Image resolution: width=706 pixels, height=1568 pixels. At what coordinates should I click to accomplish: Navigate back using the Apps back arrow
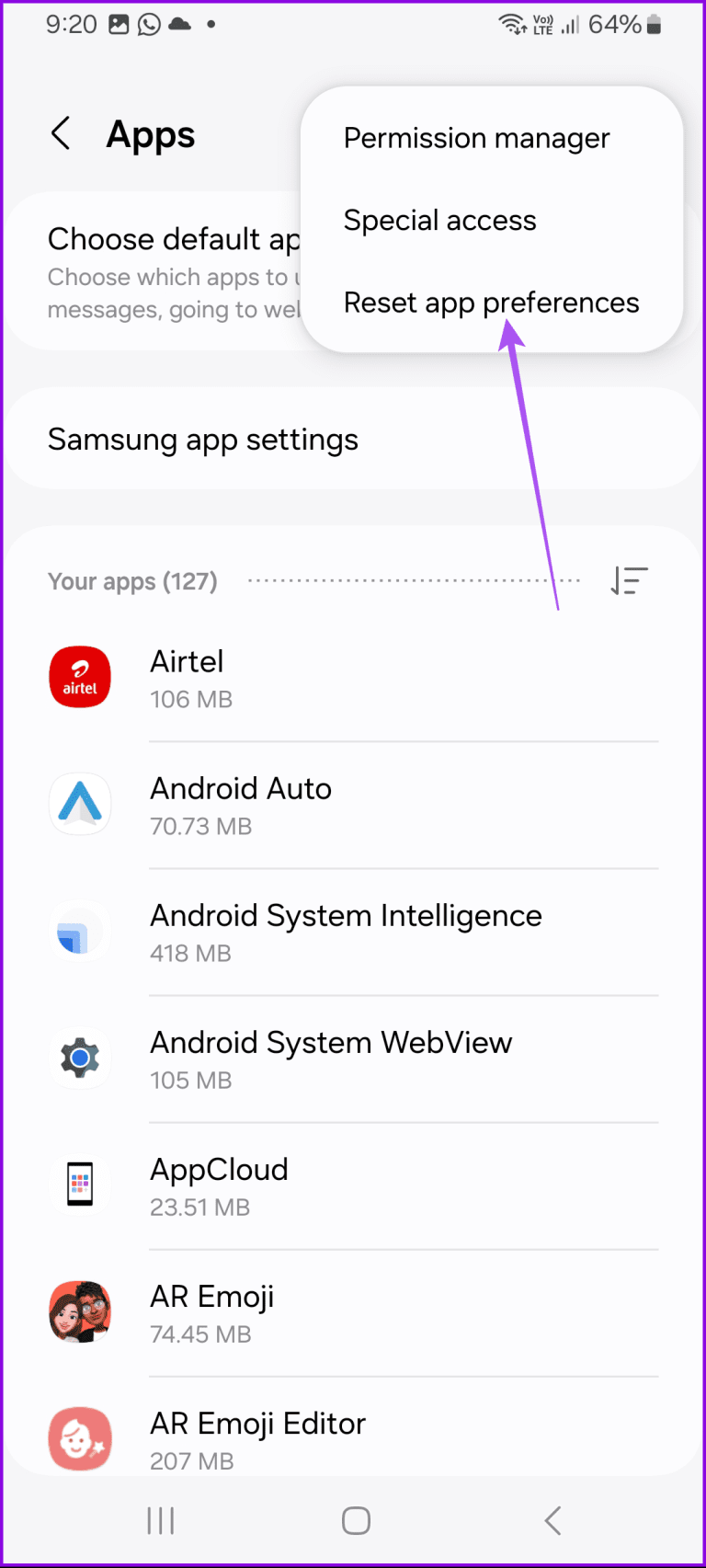[x=59, y=133]
